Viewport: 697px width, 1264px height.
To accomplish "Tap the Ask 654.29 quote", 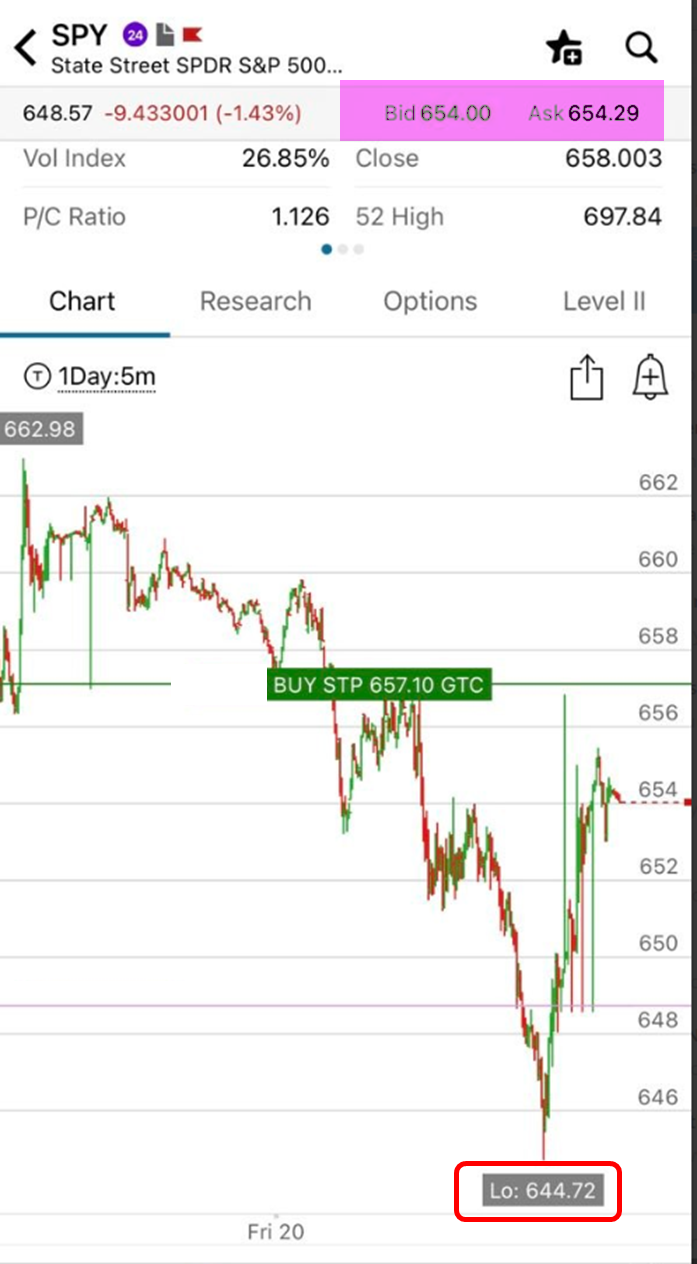I will (583, 113).
